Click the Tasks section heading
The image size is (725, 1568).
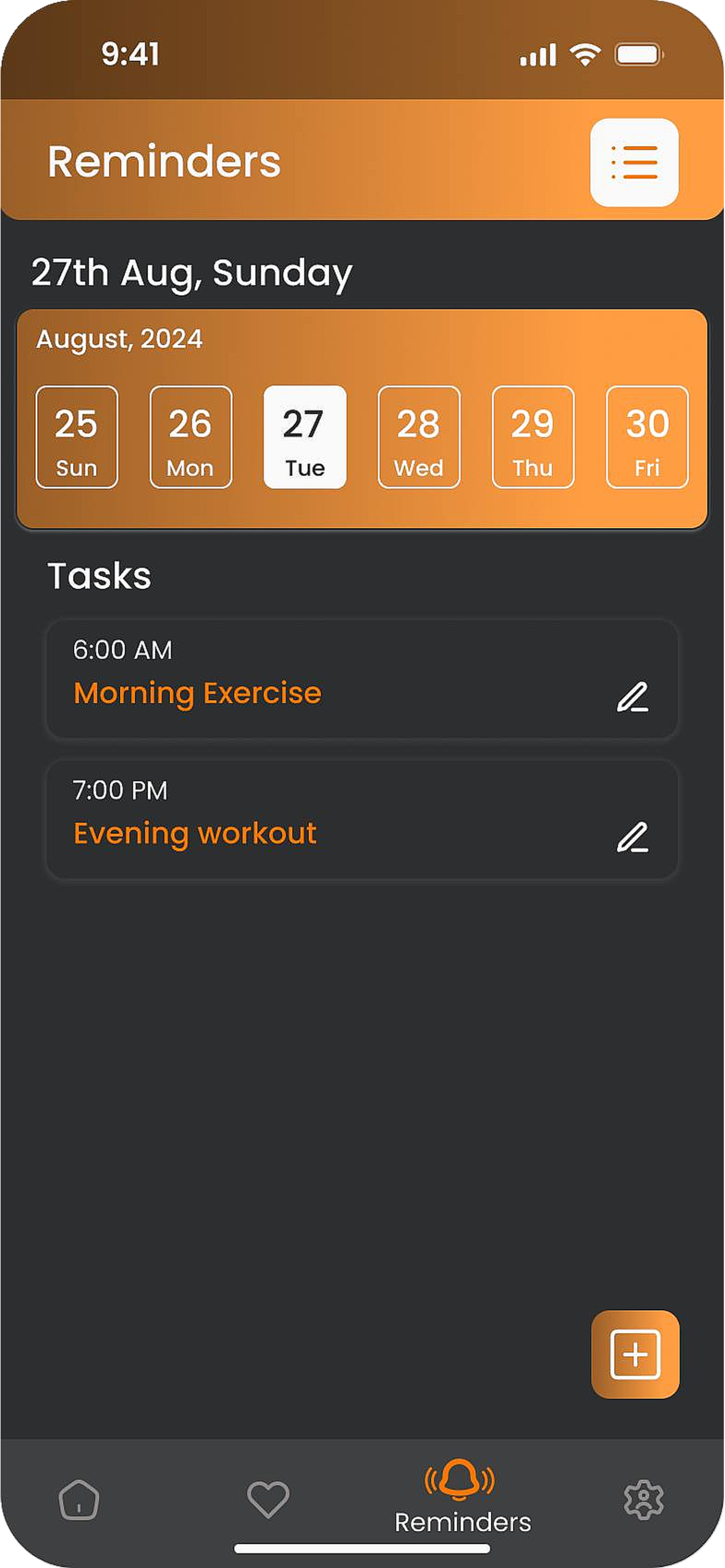[100, 575]
